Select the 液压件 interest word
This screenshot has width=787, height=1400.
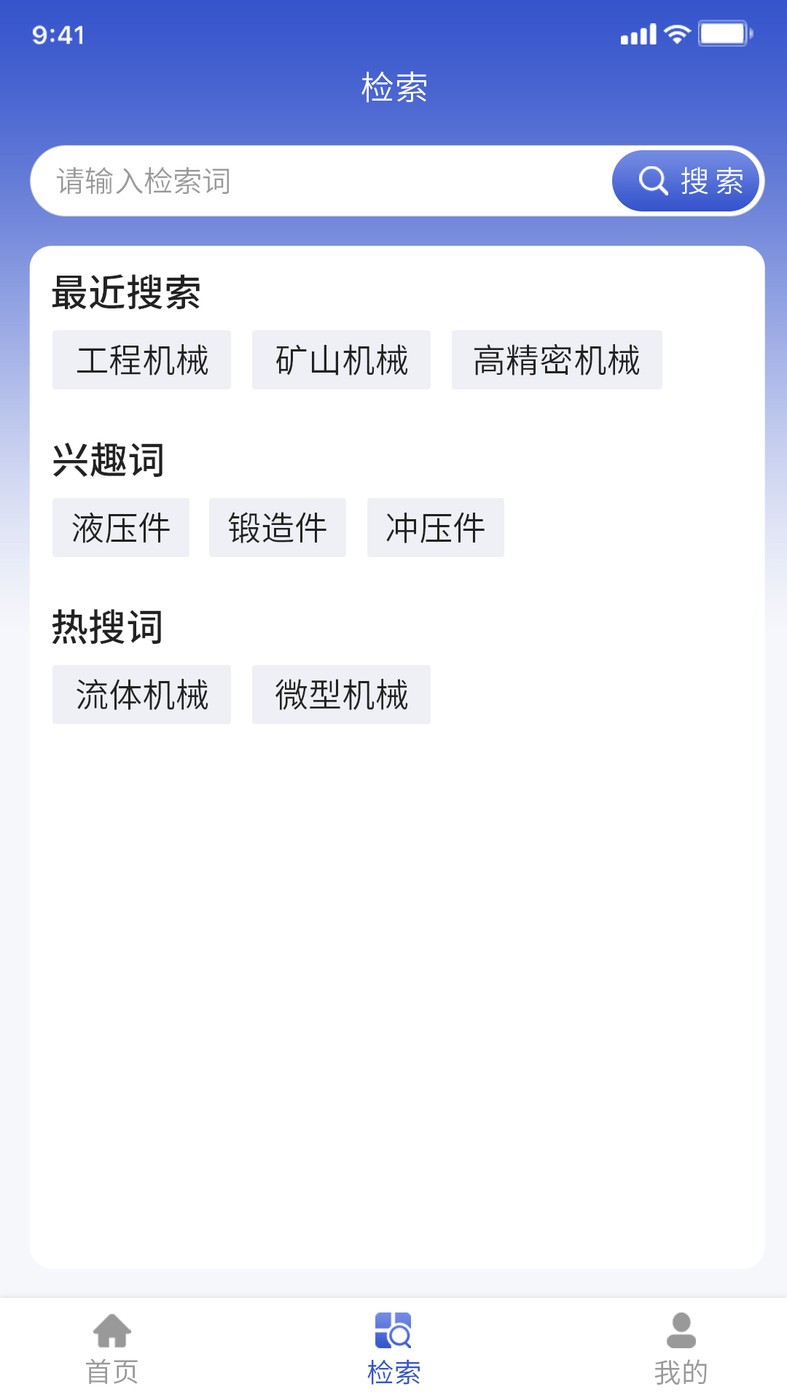click(x=120, y=527)
